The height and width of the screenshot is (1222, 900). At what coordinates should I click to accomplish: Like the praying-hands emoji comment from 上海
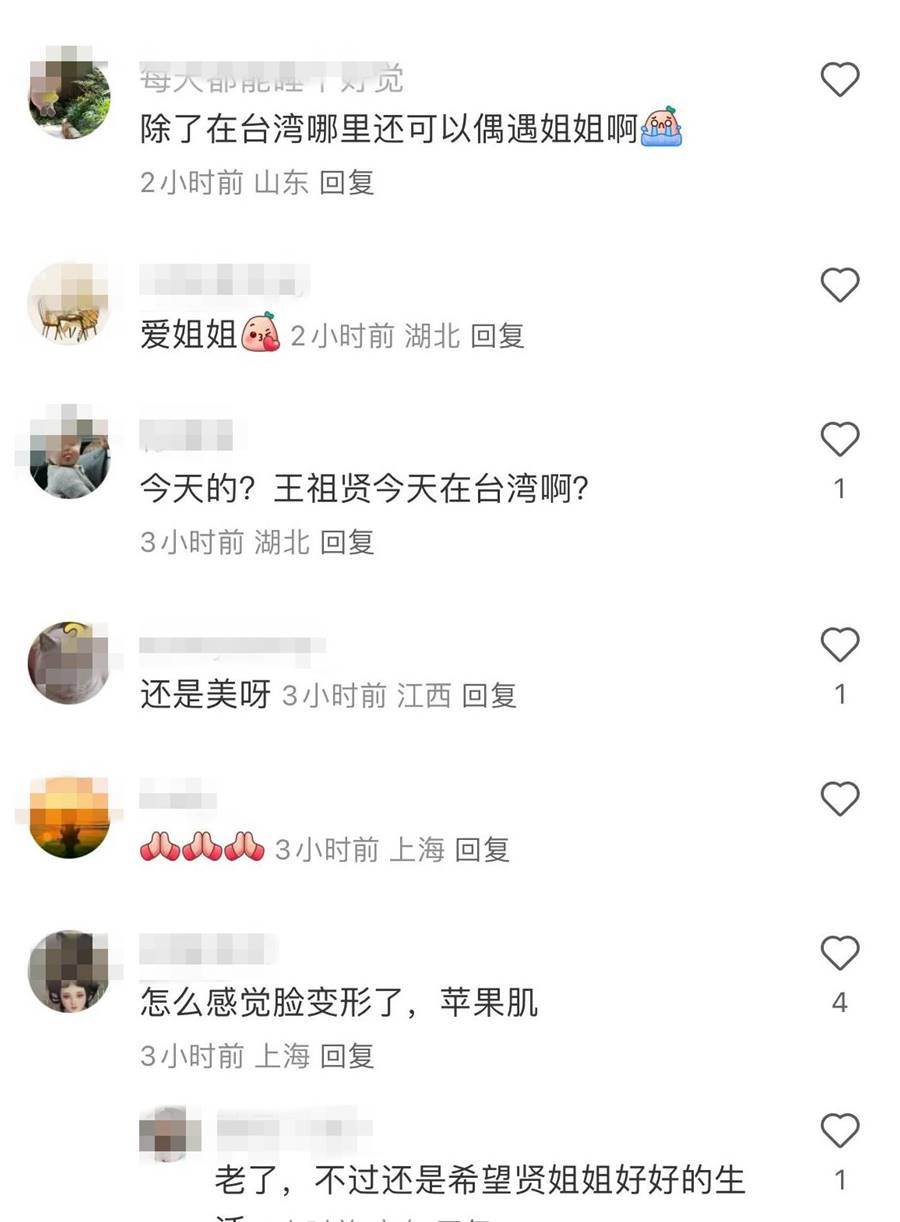coord(840,800)
